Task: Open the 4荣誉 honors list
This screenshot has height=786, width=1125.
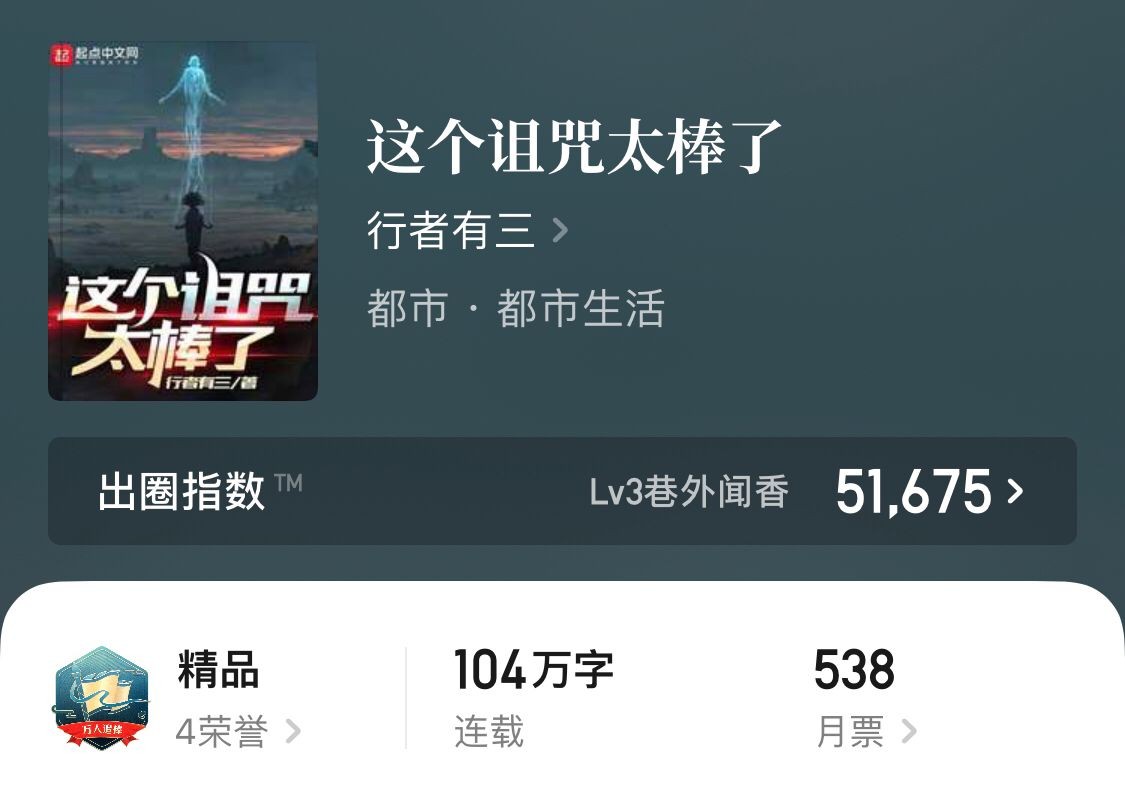Action: (x=238, y=732)
